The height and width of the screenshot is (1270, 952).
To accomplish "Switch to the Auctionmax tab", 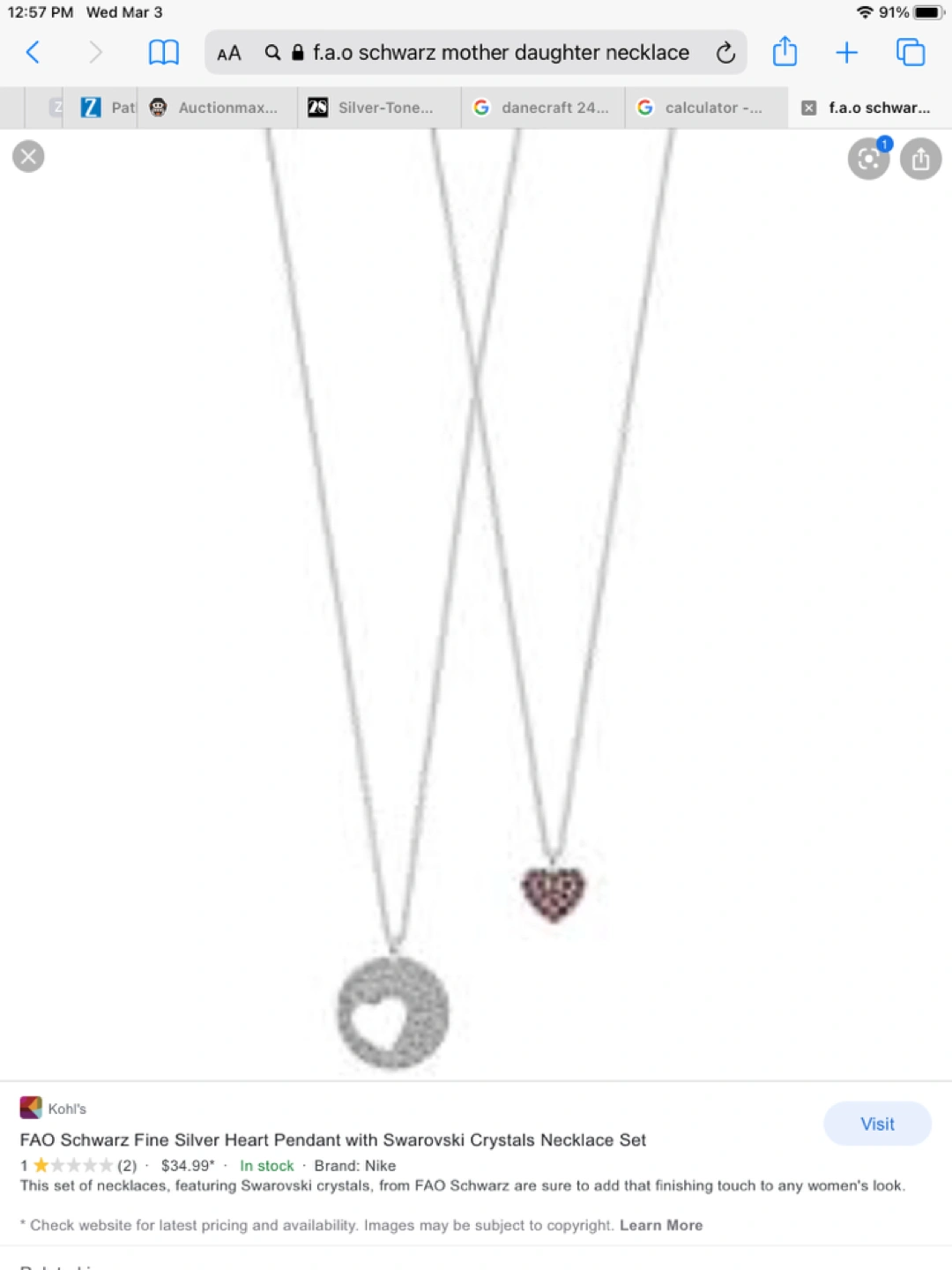I will pyautogui.click(x=217, y=108).
